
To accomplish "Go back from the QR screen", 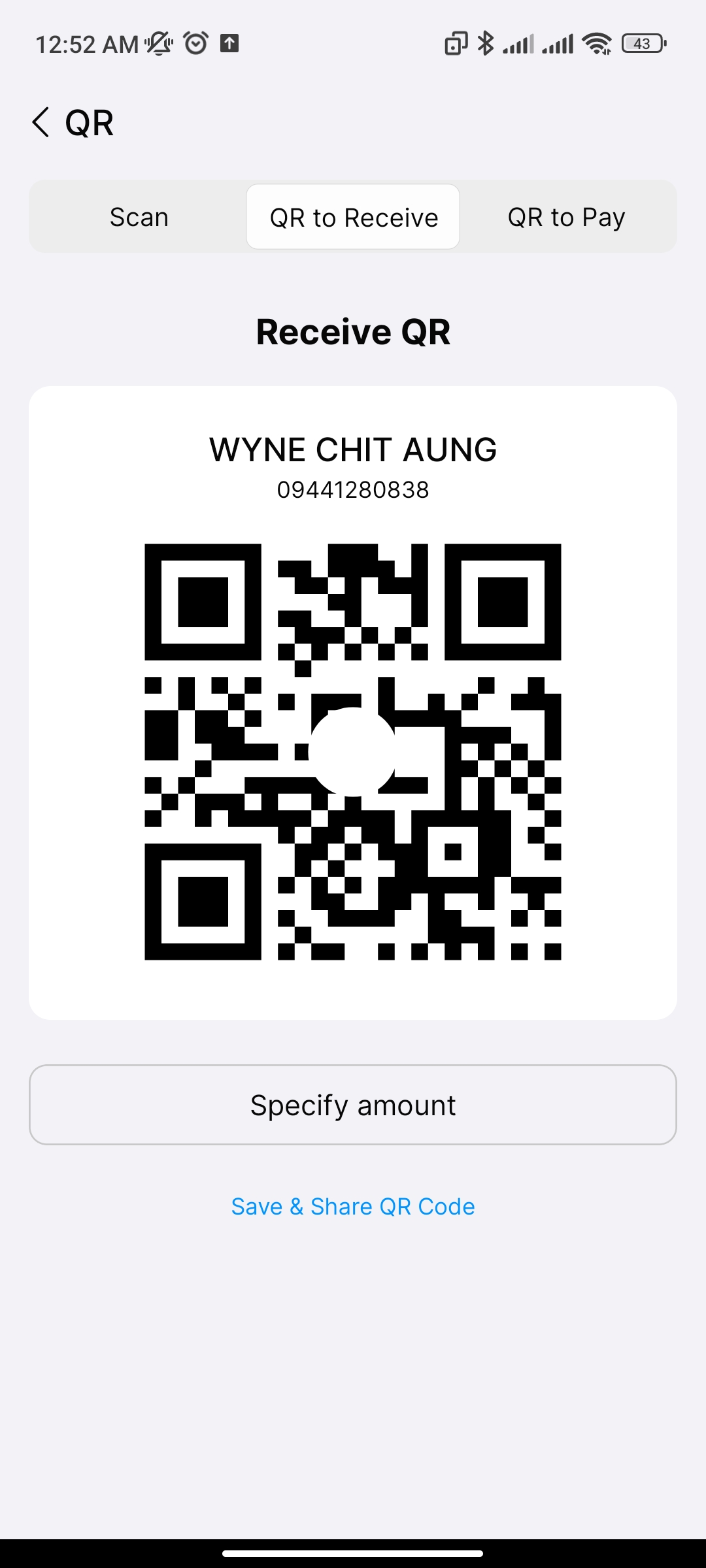I will [41, 122].
